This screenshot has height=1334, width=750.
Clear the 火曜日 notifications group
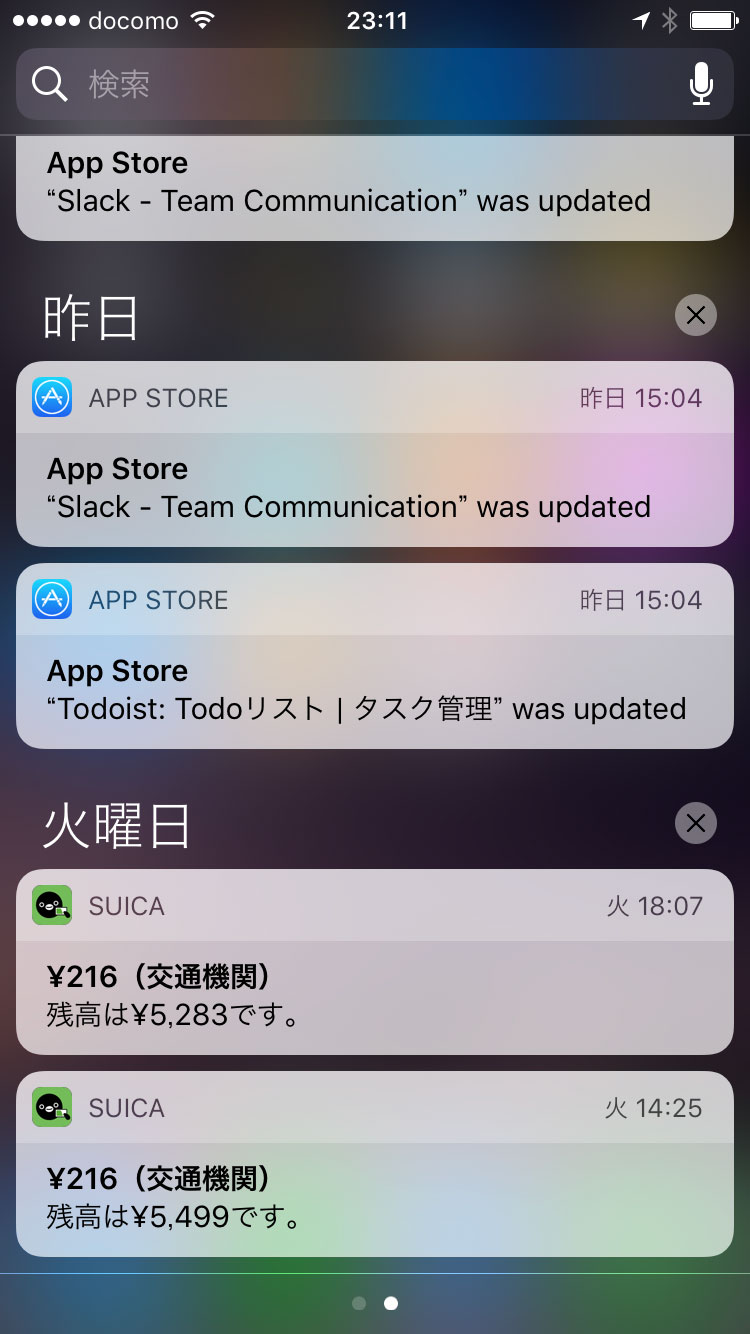tap(696, 824)
